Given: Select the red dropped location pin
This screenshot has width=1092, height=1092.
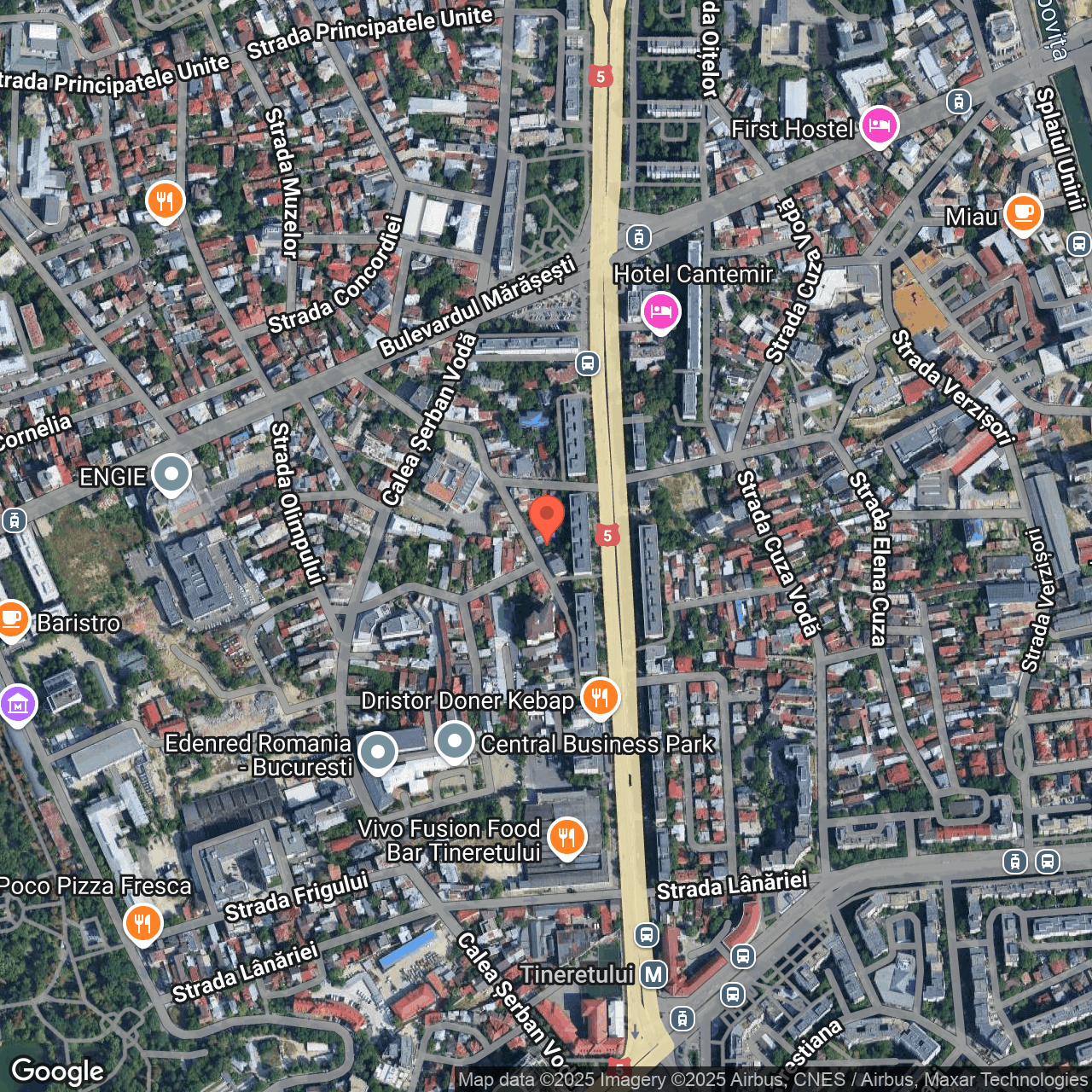Looking at the screenshot, I should [547, 517].
